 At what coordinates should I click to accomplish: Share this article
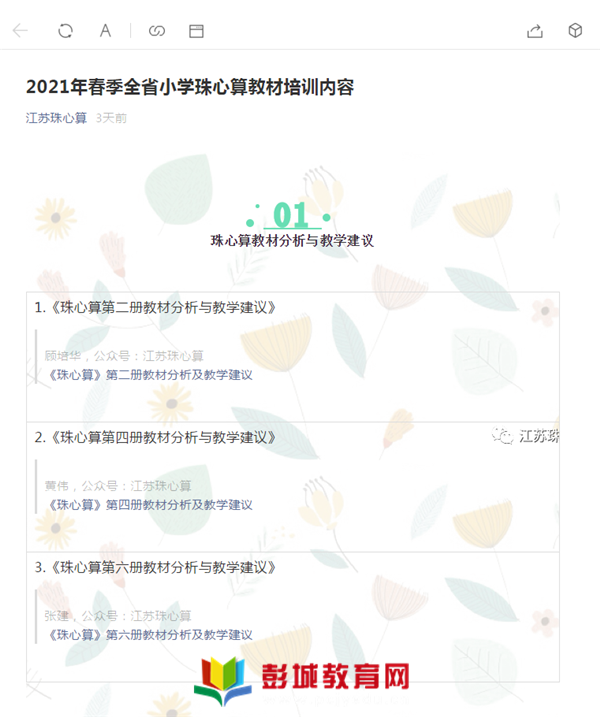pos(535,31)
